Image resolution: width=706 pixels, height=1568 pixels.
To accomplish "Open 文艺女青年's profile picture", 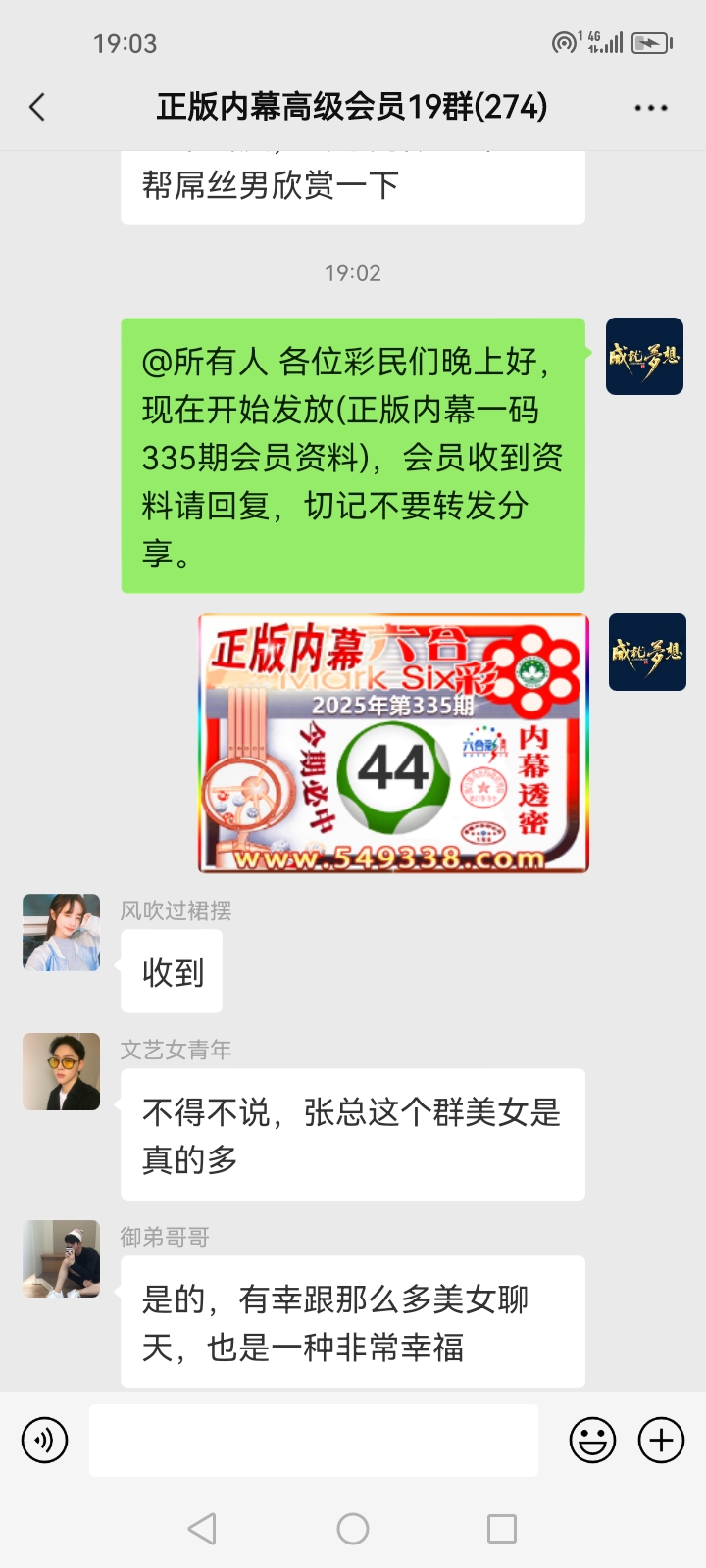I will [x=62, y=1071].
